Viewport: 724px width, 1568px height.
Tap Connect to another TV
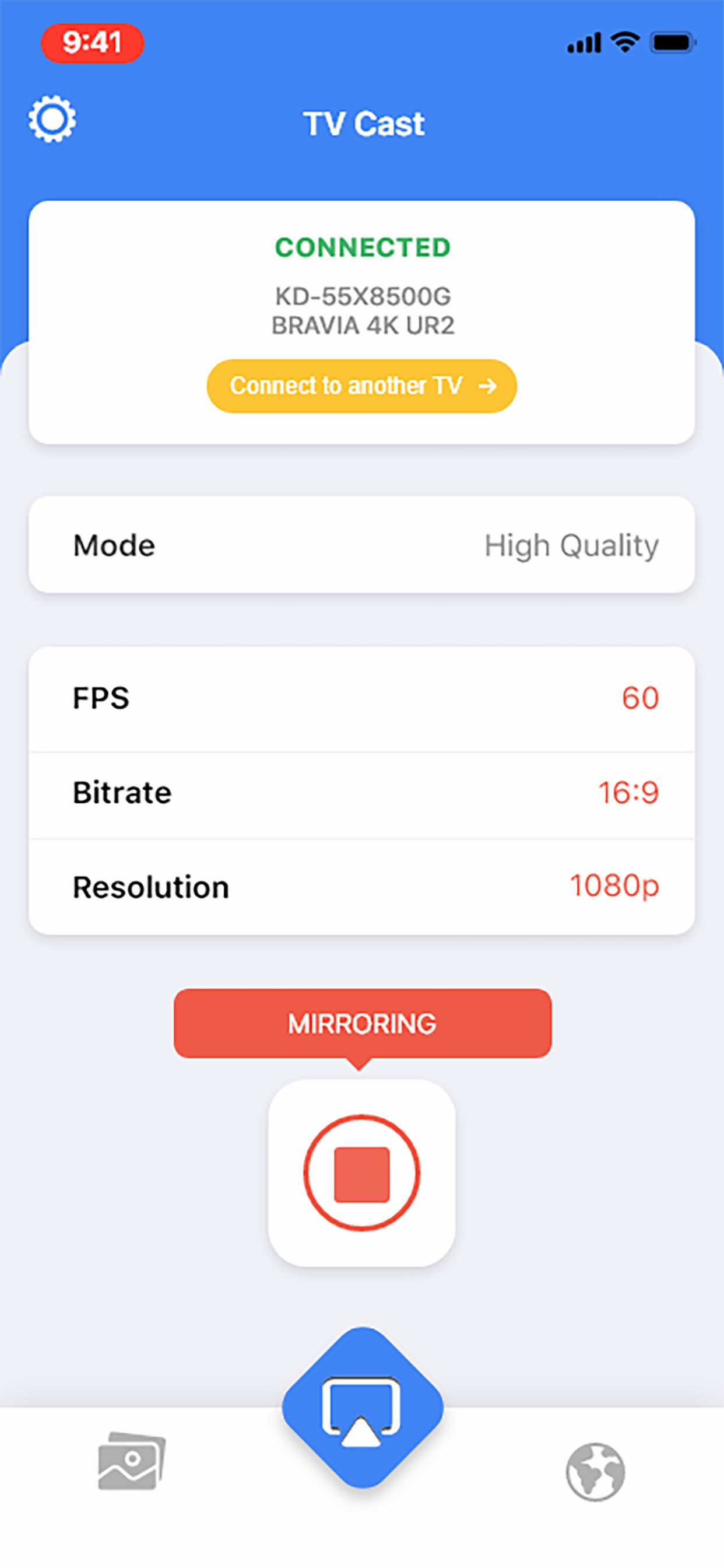(361, 386)
